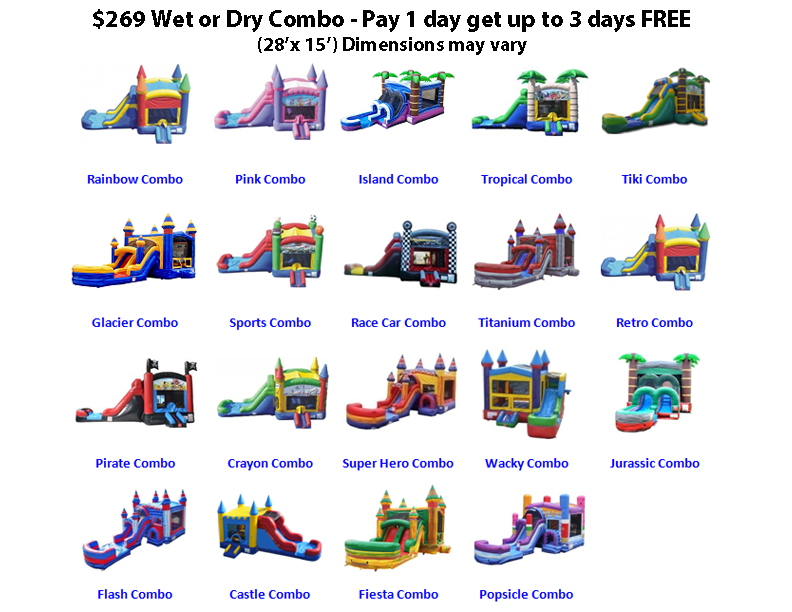Open Tropical Combo details

[526, 179]
